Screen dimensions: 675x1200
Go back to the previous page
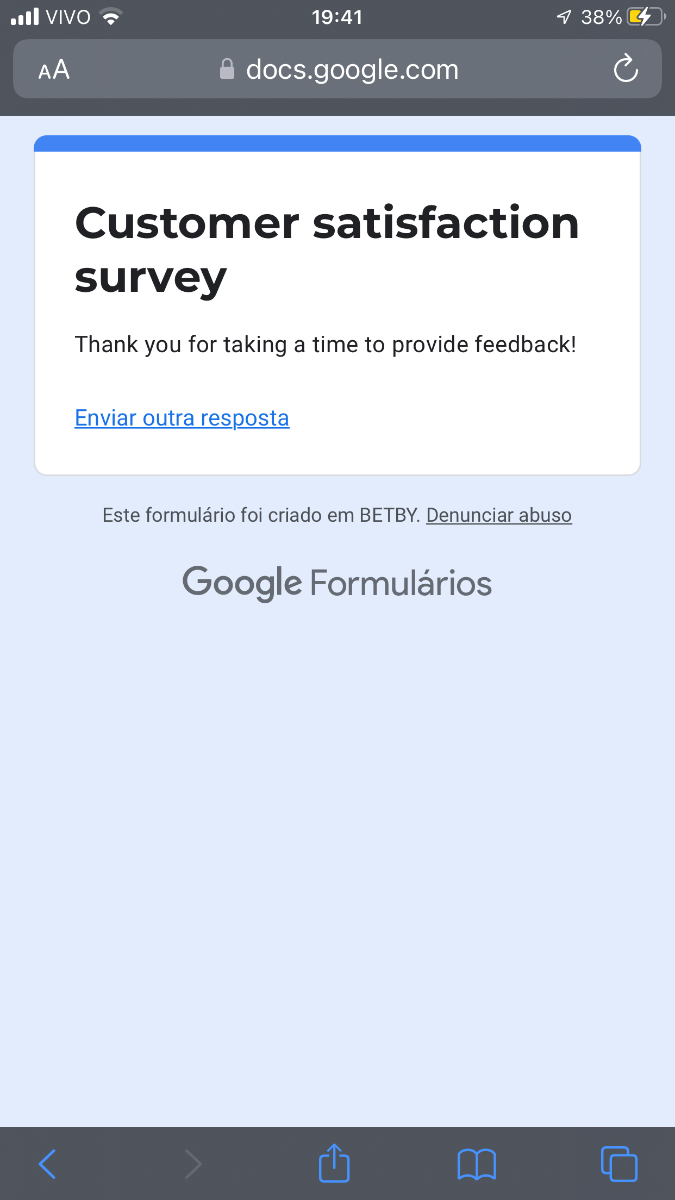pos(47,1164)
